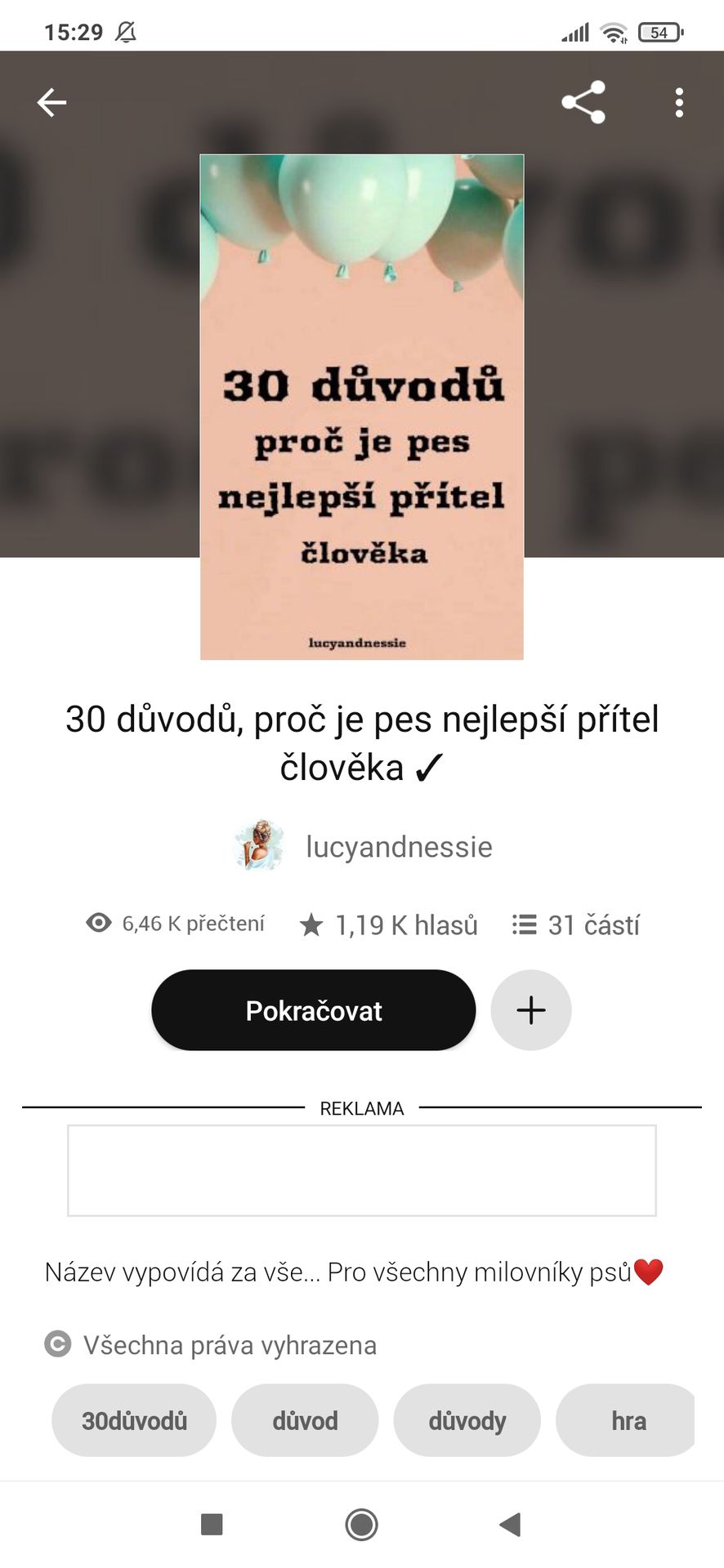This screenshot has width=724, height=1568.
Task: Select the důvod tag chip
Action: [x=305, y=1421]
